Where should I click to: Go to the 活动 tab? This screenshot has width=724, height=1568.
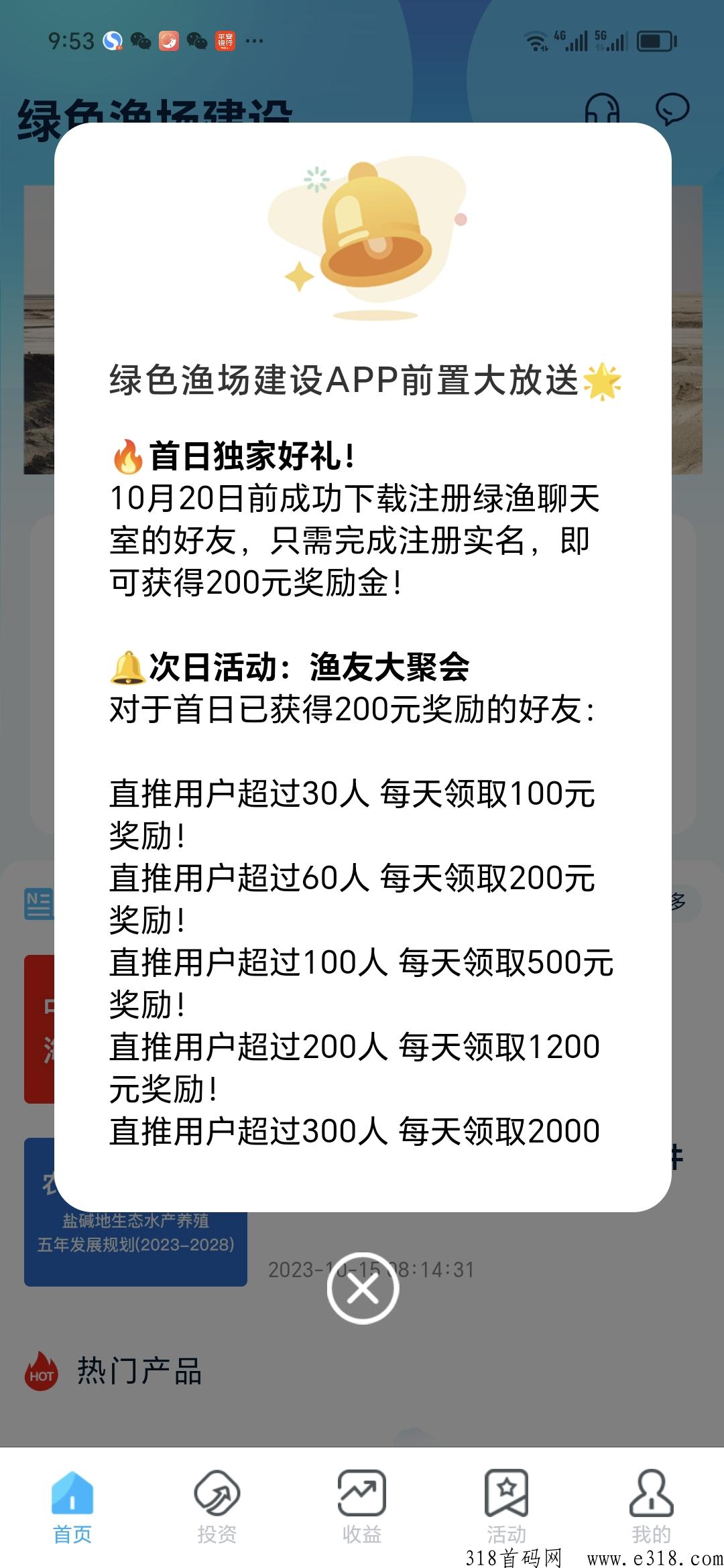(507, 1504)
